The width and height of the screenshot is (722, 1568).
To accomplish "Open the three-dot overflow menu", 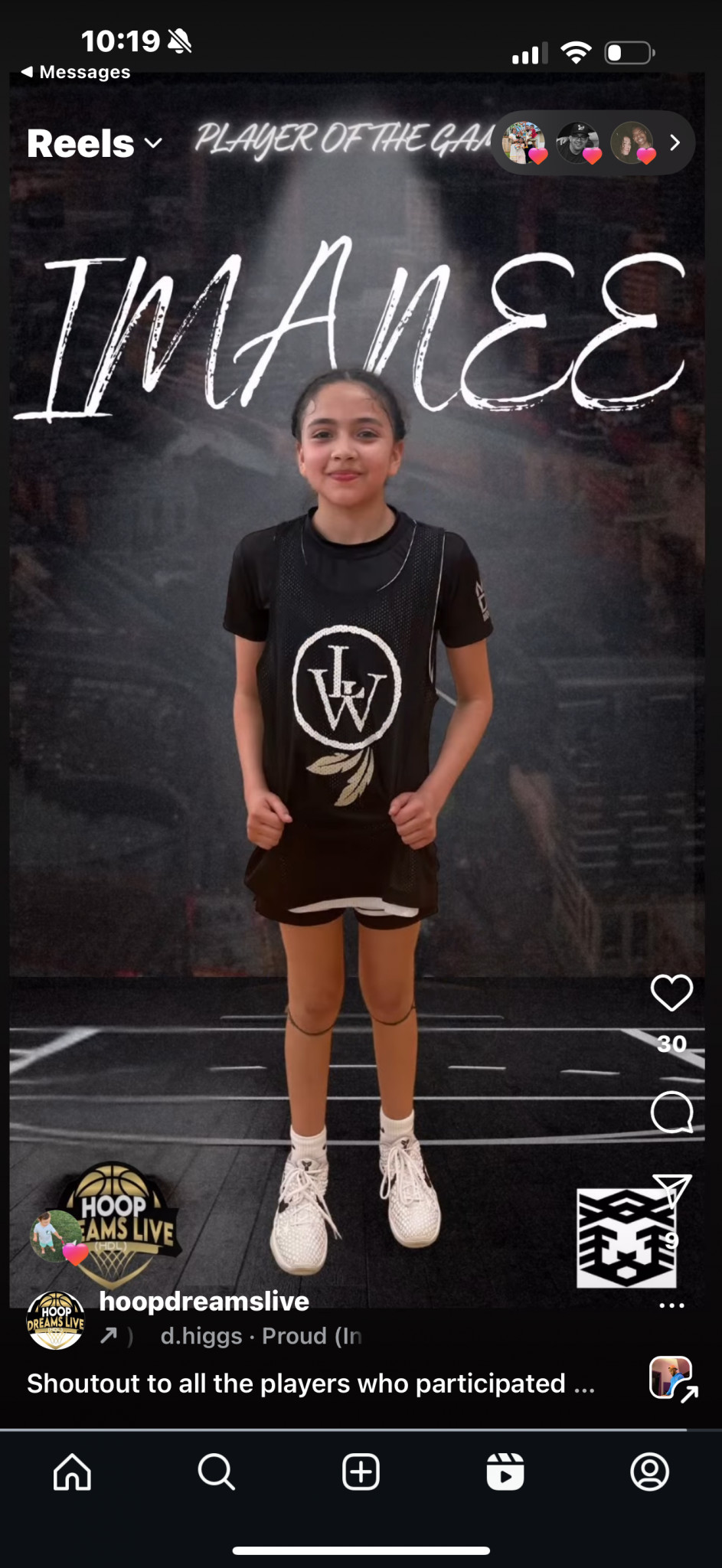I will point(671,1305).
